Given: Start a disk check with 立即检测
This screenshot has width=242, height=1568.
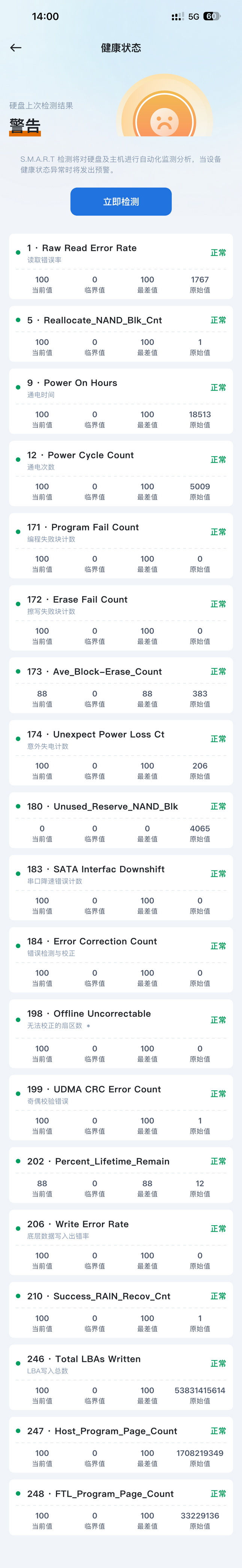Looking at the screenshot, I should coord(121,202).
